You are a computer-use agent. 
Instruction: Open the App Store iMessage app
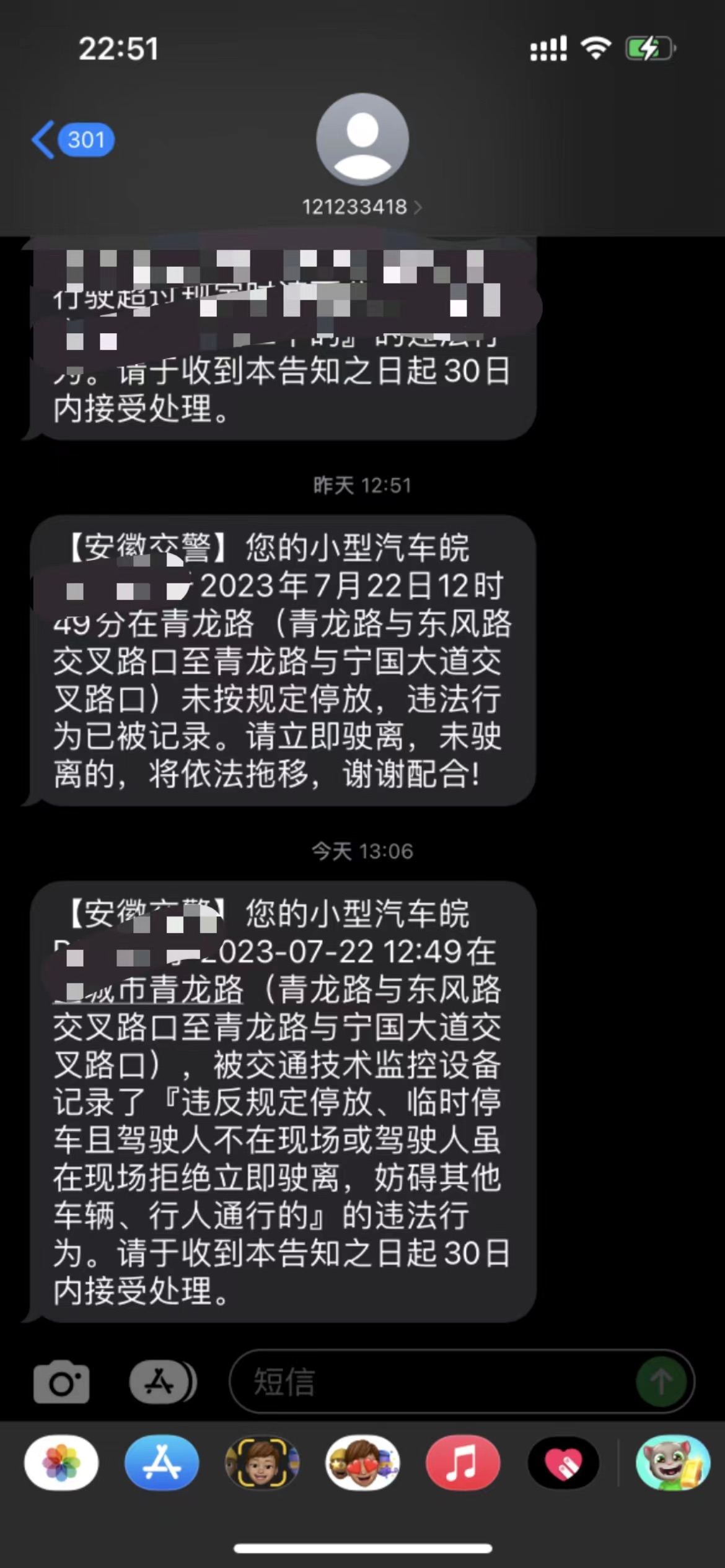point(162,1463)
